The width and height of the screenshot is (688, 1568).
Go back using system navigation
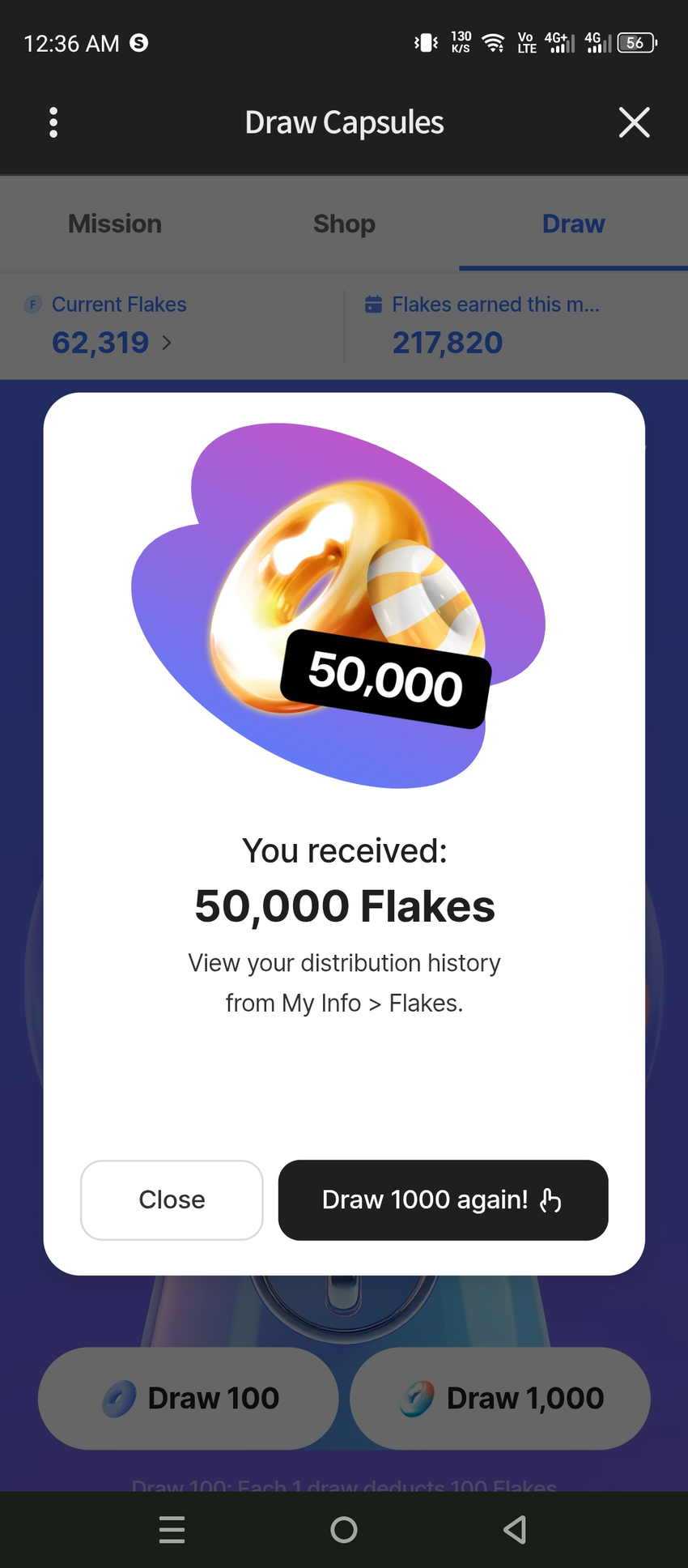515,1529
